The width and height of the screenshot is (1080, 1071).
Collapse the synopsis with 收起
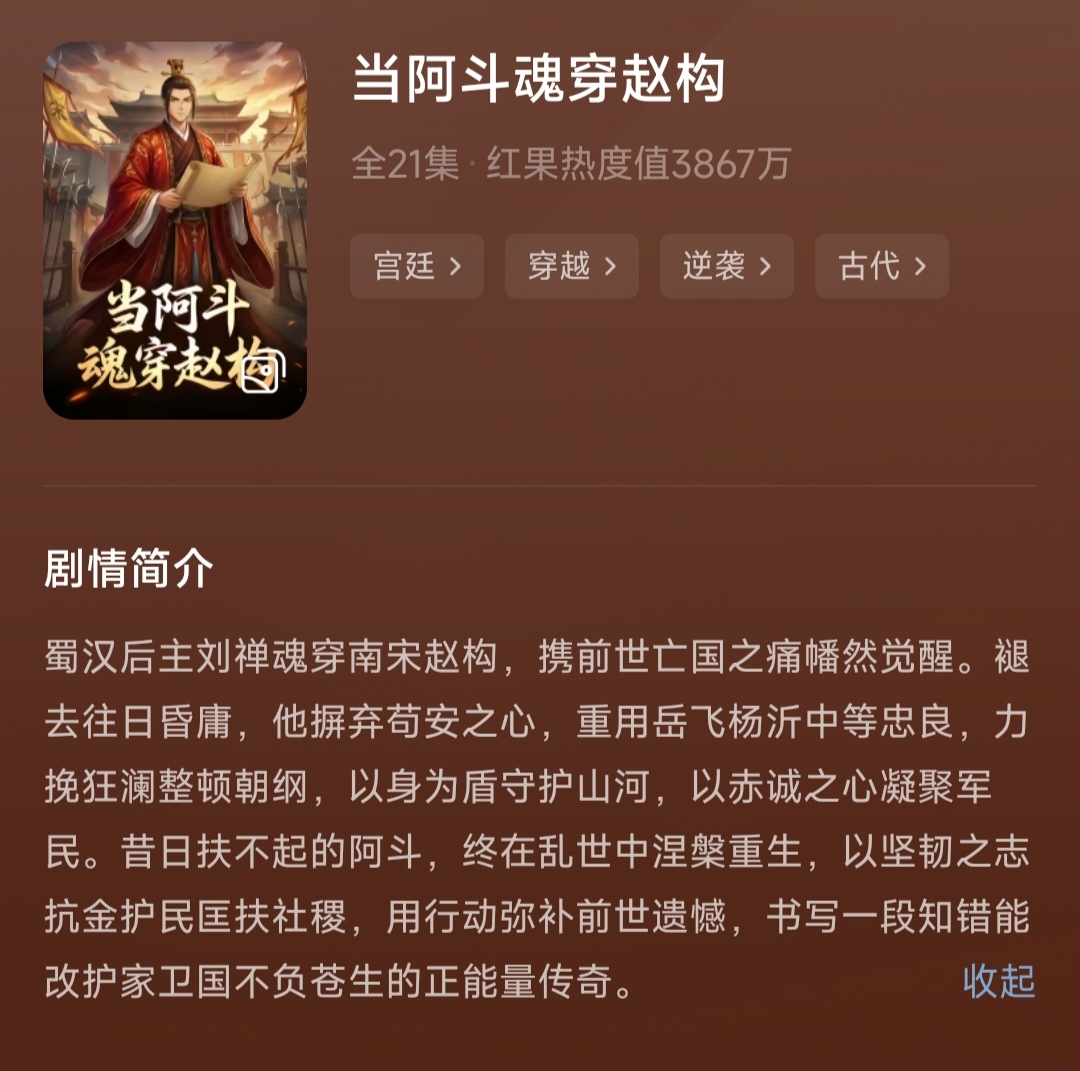point(998,982)
